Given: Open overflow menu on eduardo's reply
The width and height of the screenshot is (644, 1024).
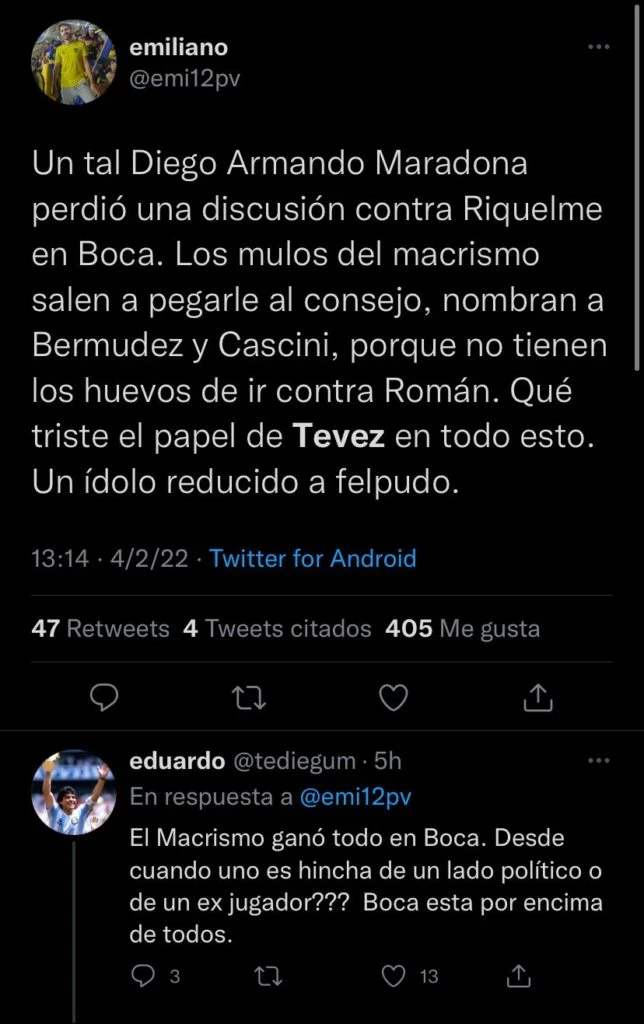Looking at the screenshot, I should click(x=598, y=761).
